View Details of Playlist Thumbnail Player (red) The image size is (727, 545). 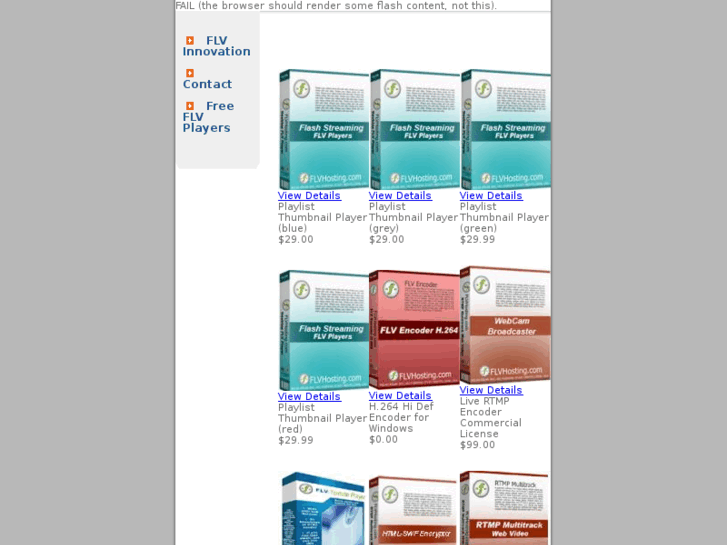click(x=309, y=397)
